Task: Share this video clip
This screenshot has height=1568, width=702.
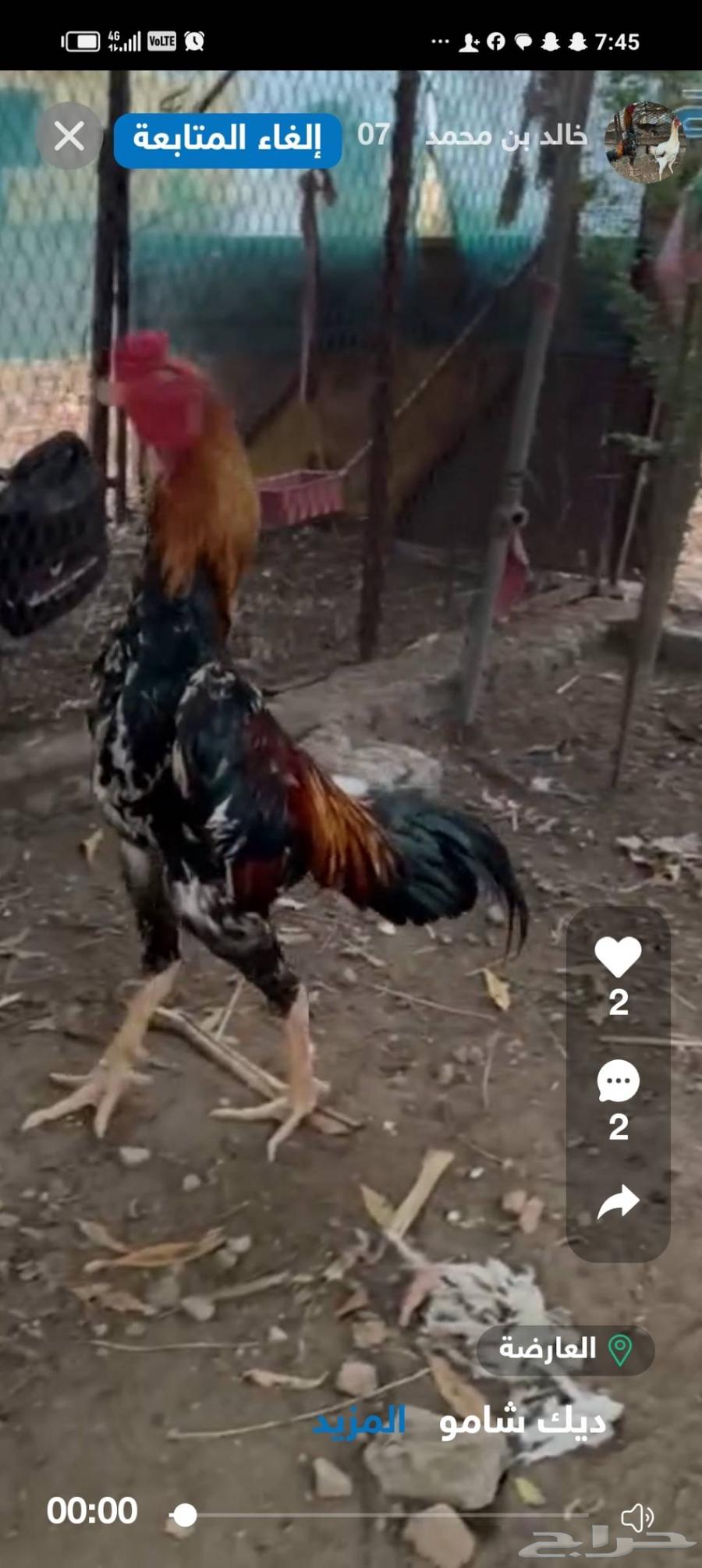Action: (618, 1202)
